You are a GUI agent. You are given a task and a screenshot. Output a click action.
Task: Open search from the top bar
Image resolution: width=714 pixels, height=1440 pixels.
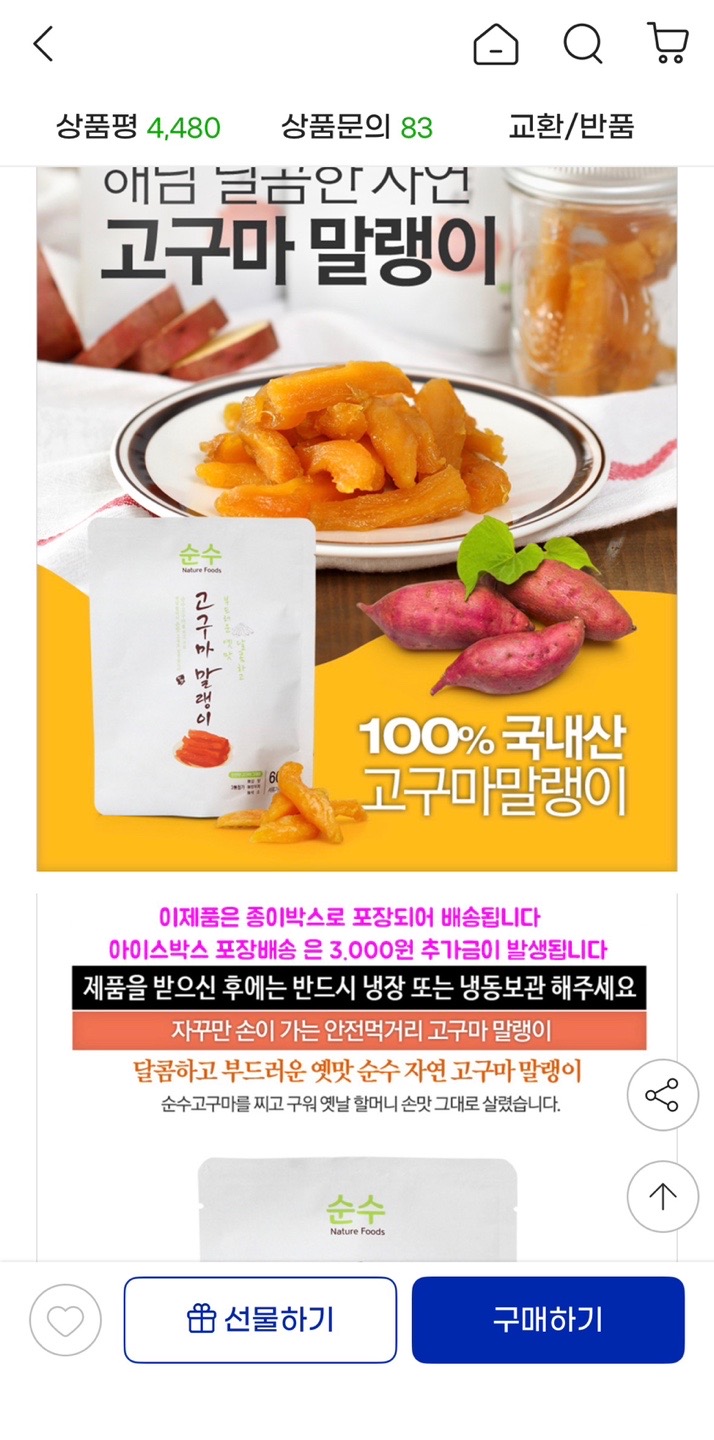(582, 44)
